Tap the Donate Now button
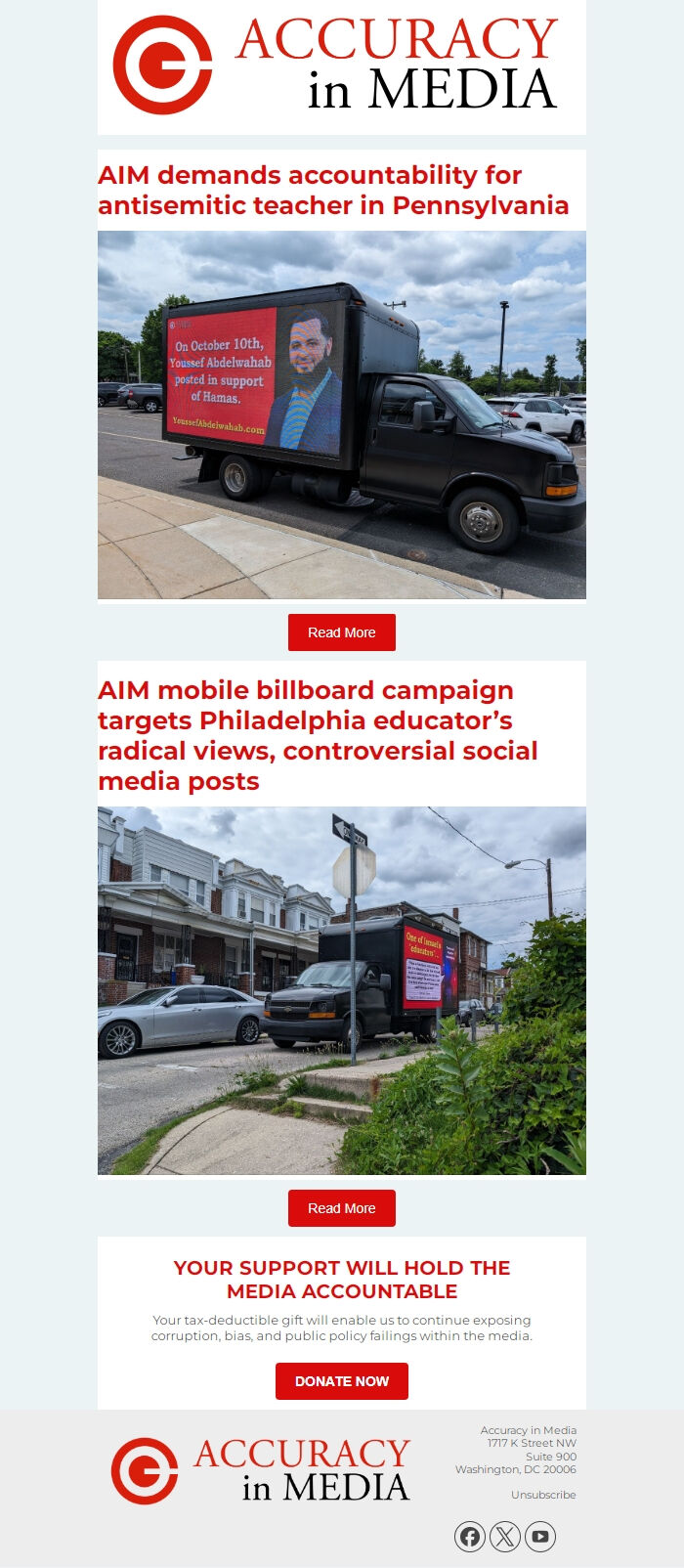The image size is (684, 1568). click(342, 1381)
